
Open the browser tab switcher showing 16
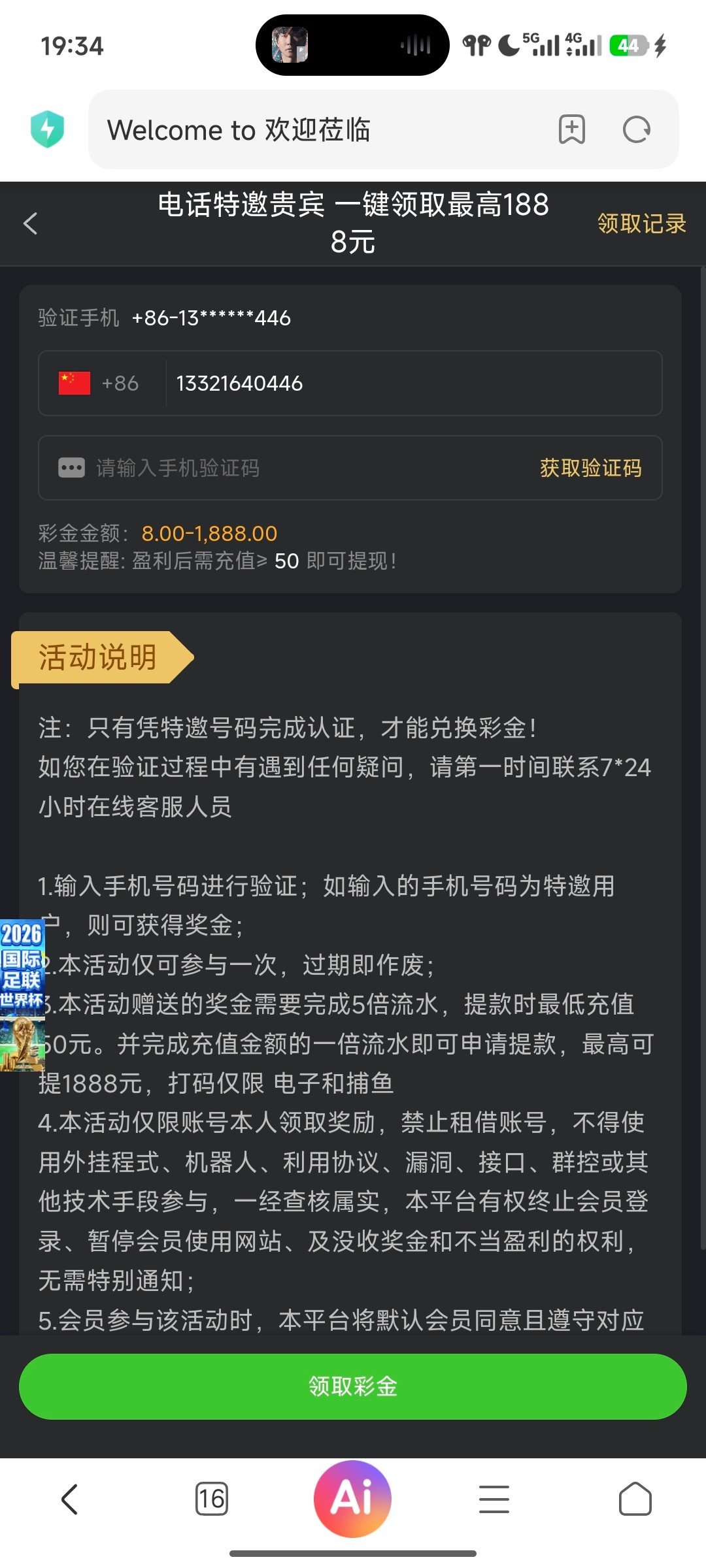pos(211,1499)
